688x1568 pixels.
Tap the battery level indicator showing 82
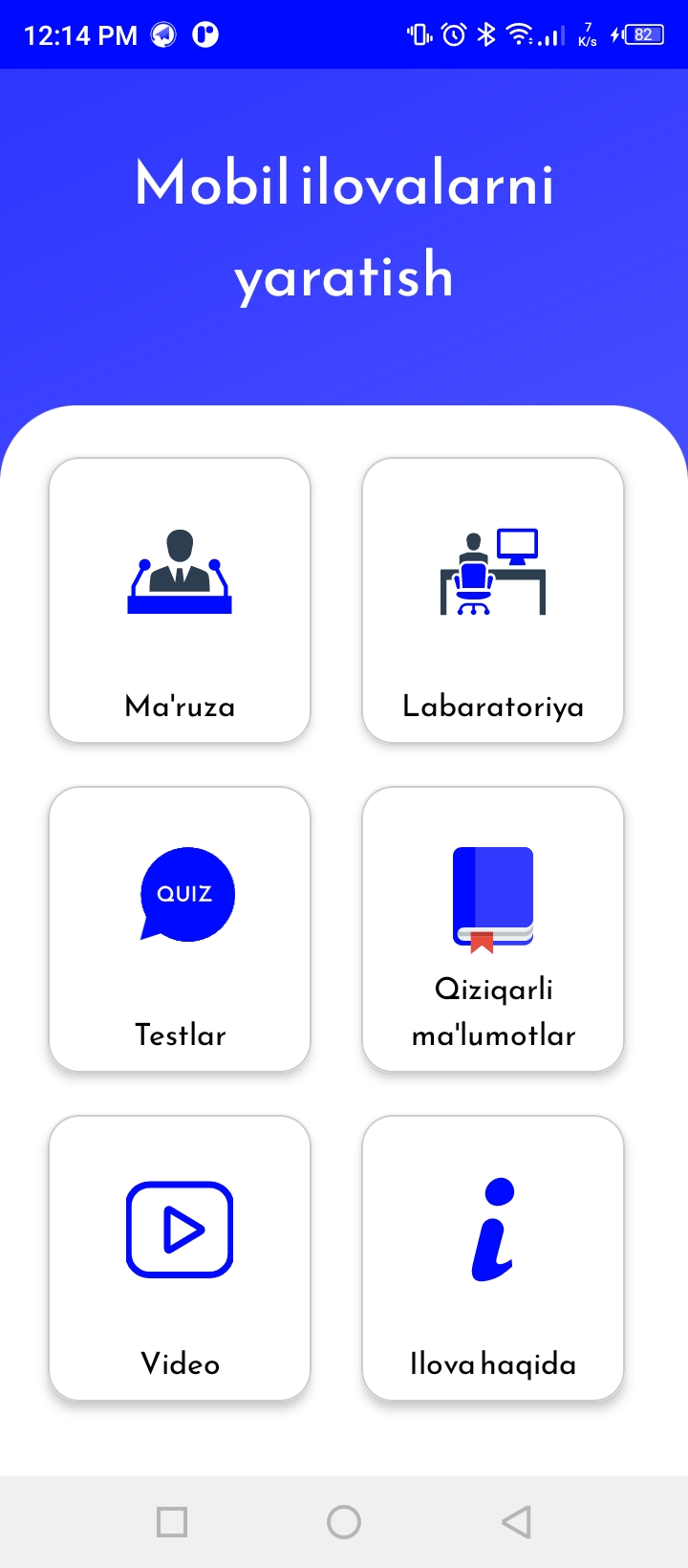tap(642, 33)
